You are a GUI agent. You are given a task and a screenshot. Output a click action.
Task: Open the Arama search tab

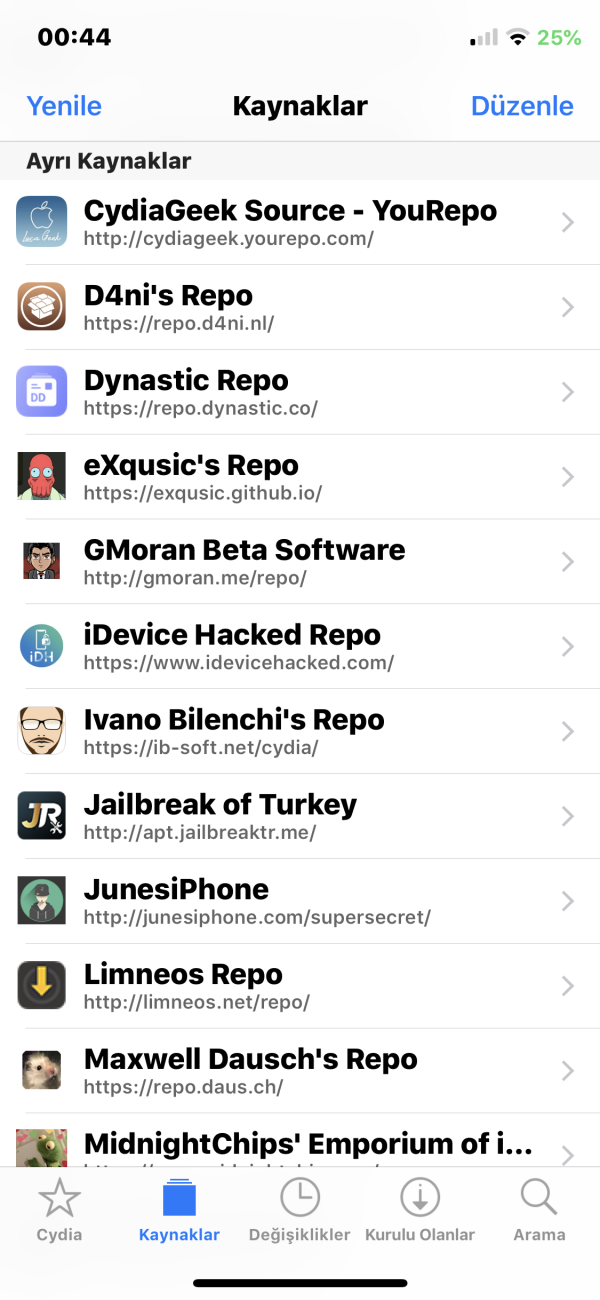pos(539,1210)
